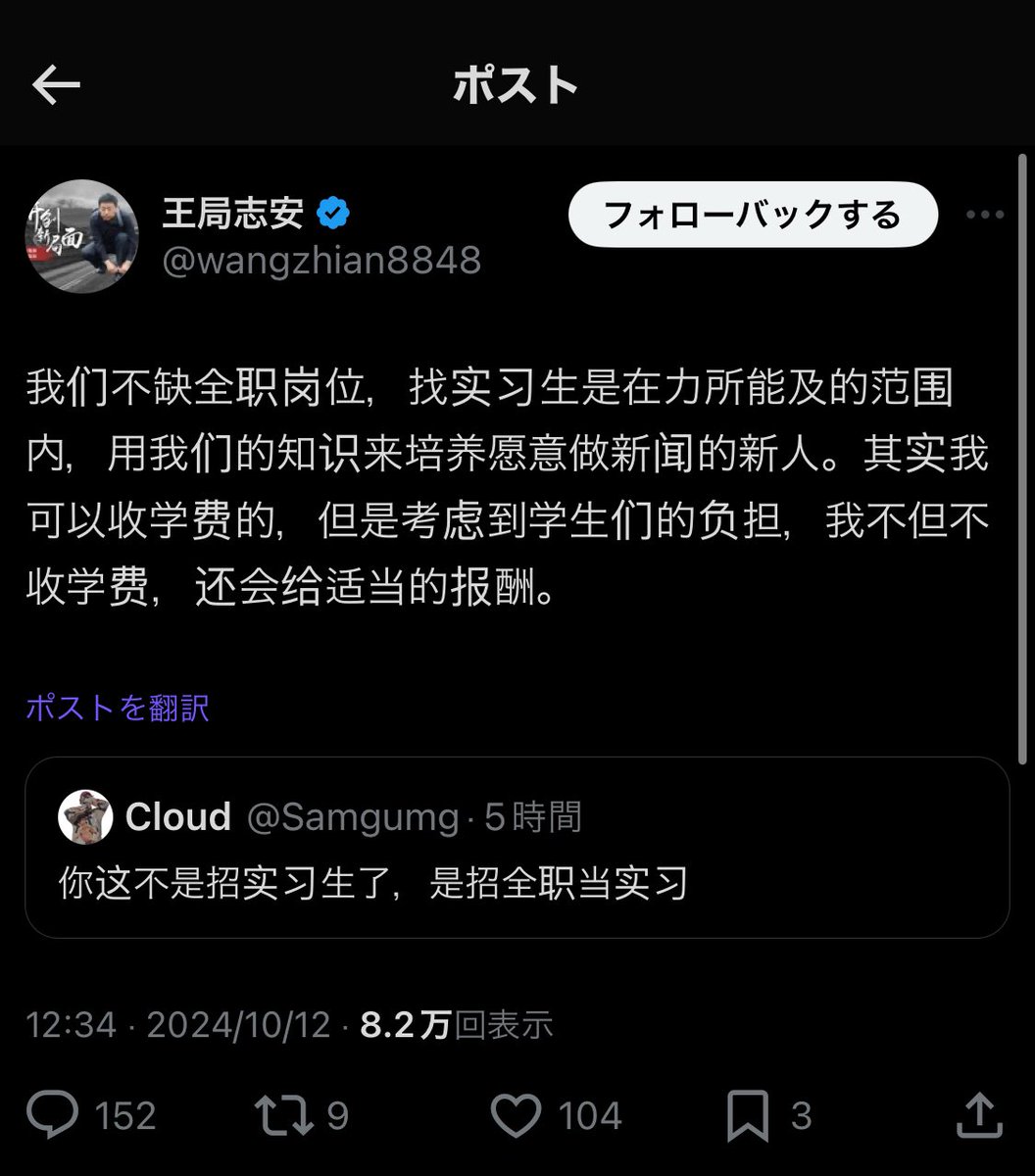Repost using the retweet icon
Viewport: 1035px width, 1176px height.
tap(281, 1114)
